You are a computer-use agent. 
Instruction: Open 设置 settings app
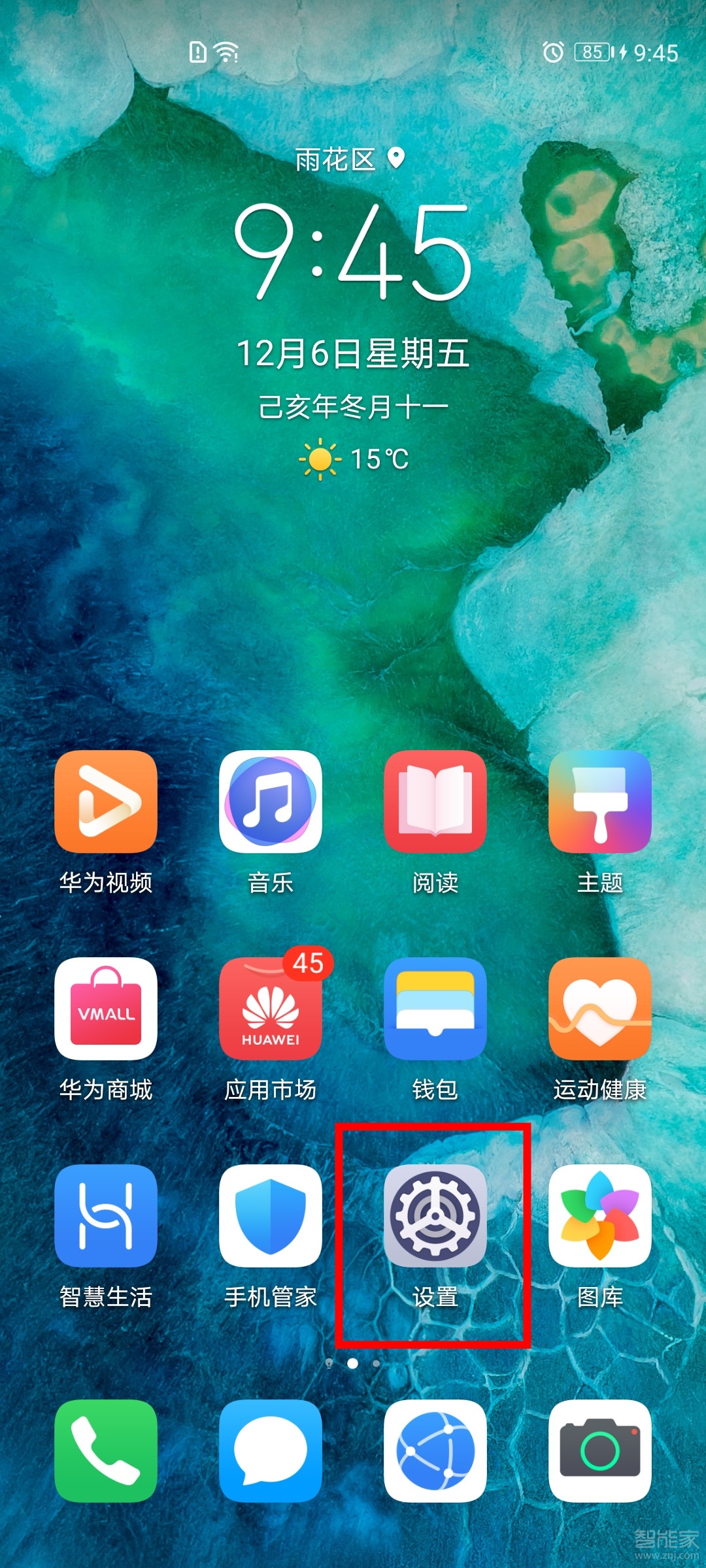coord(435,1215)
